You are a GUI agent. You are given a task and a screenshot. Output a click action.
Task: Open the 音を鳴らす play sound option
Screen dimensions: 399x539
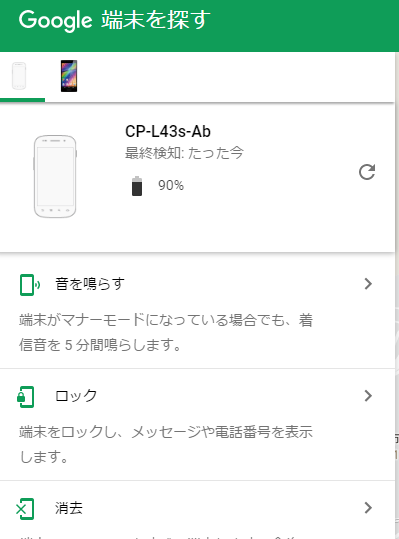coord(197,312)
